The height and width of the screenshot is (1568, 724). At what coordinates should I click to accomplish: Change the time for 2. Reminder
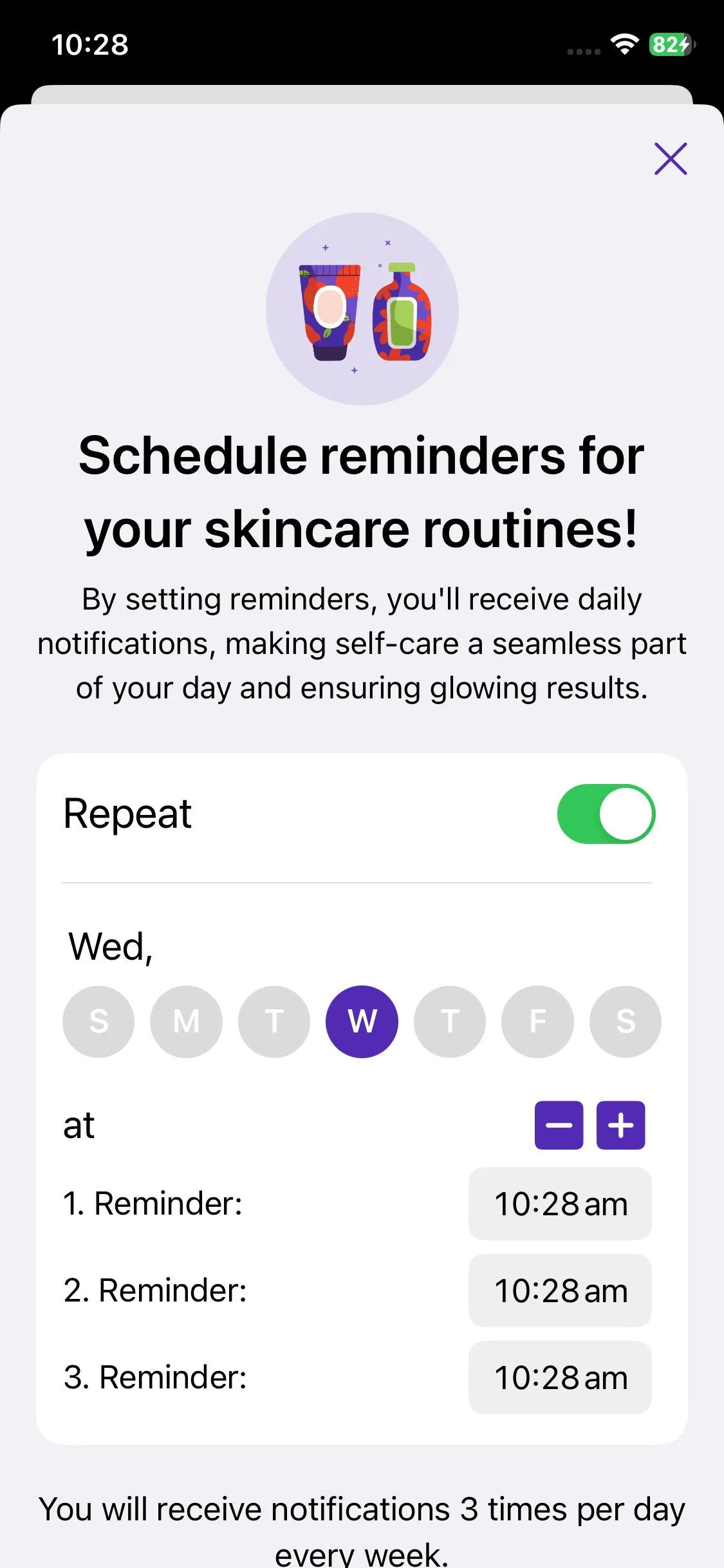[560, 1291]
